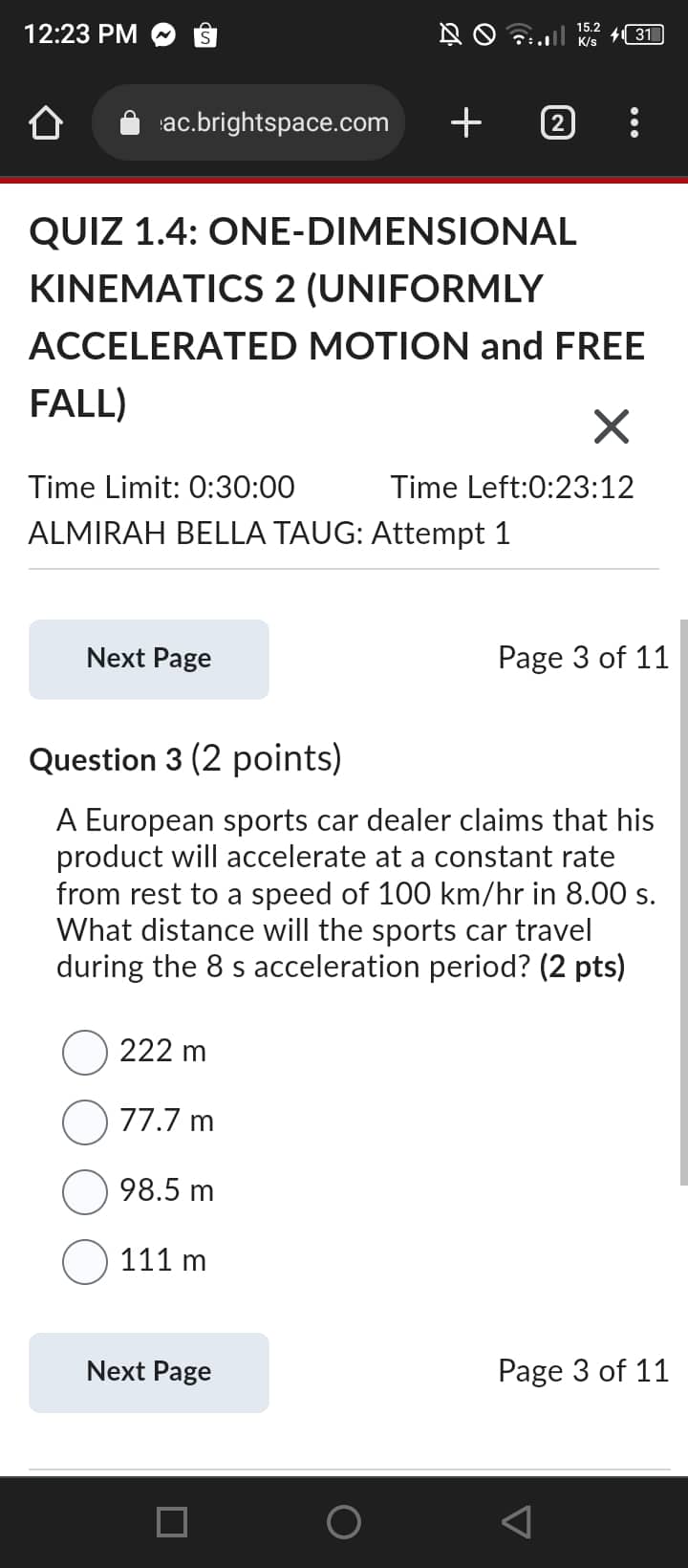
Task: Open the tab switcher showing 2 tabs
Action: coord(557,121)
